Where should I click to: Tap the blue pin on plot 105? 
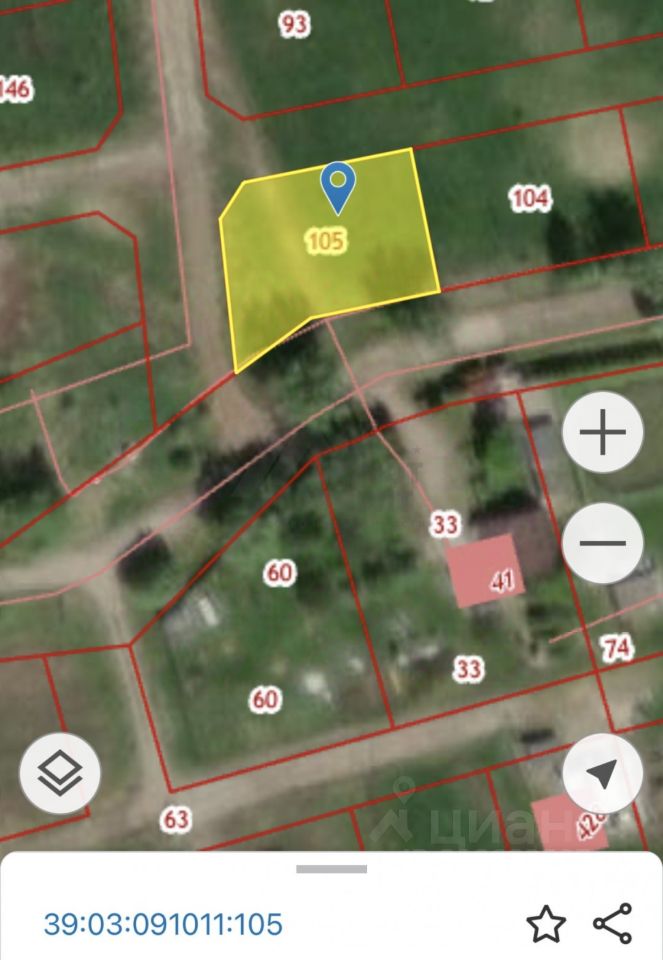338,186
